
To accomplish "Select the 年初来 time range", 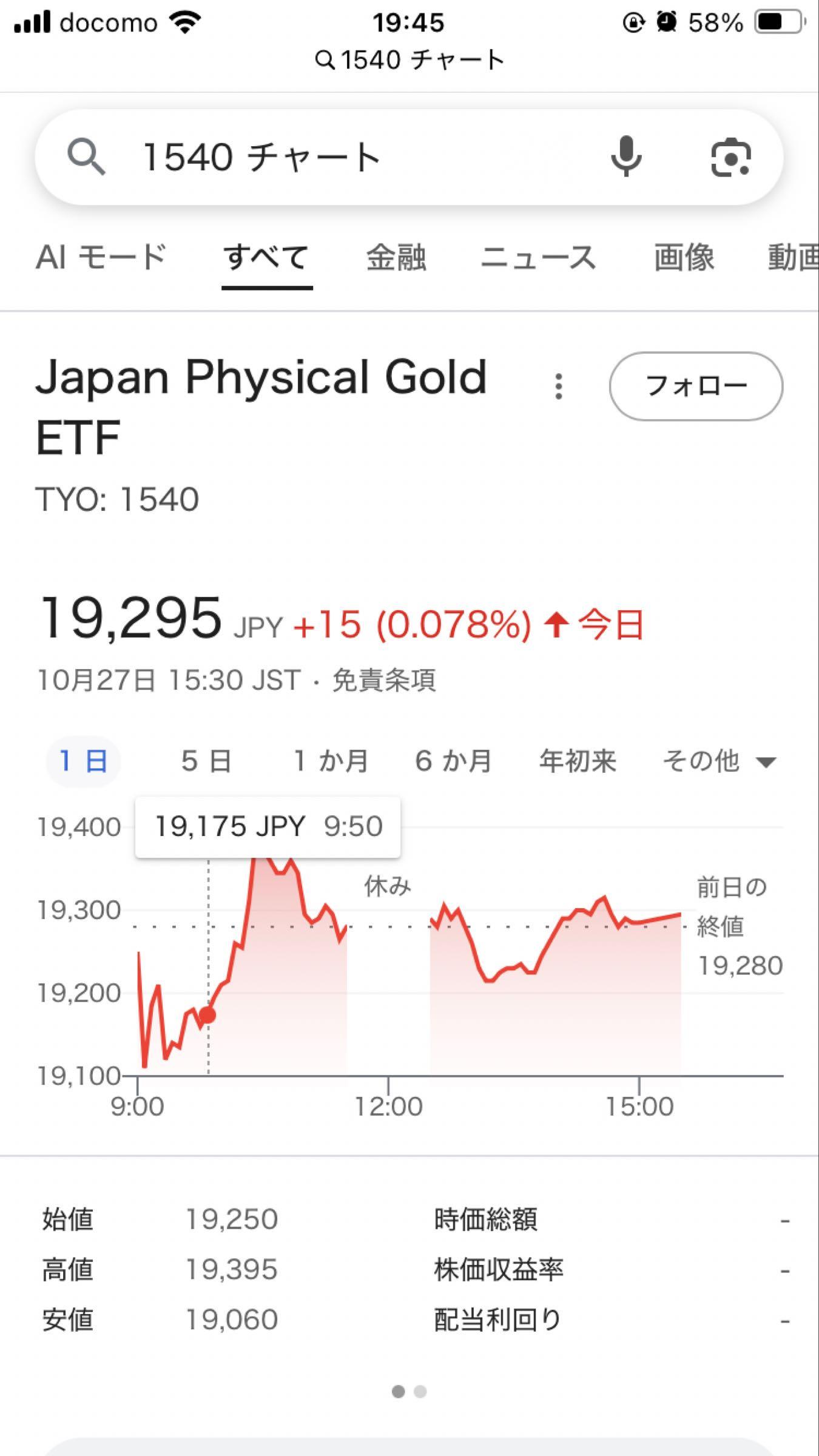I will [578, 761].
